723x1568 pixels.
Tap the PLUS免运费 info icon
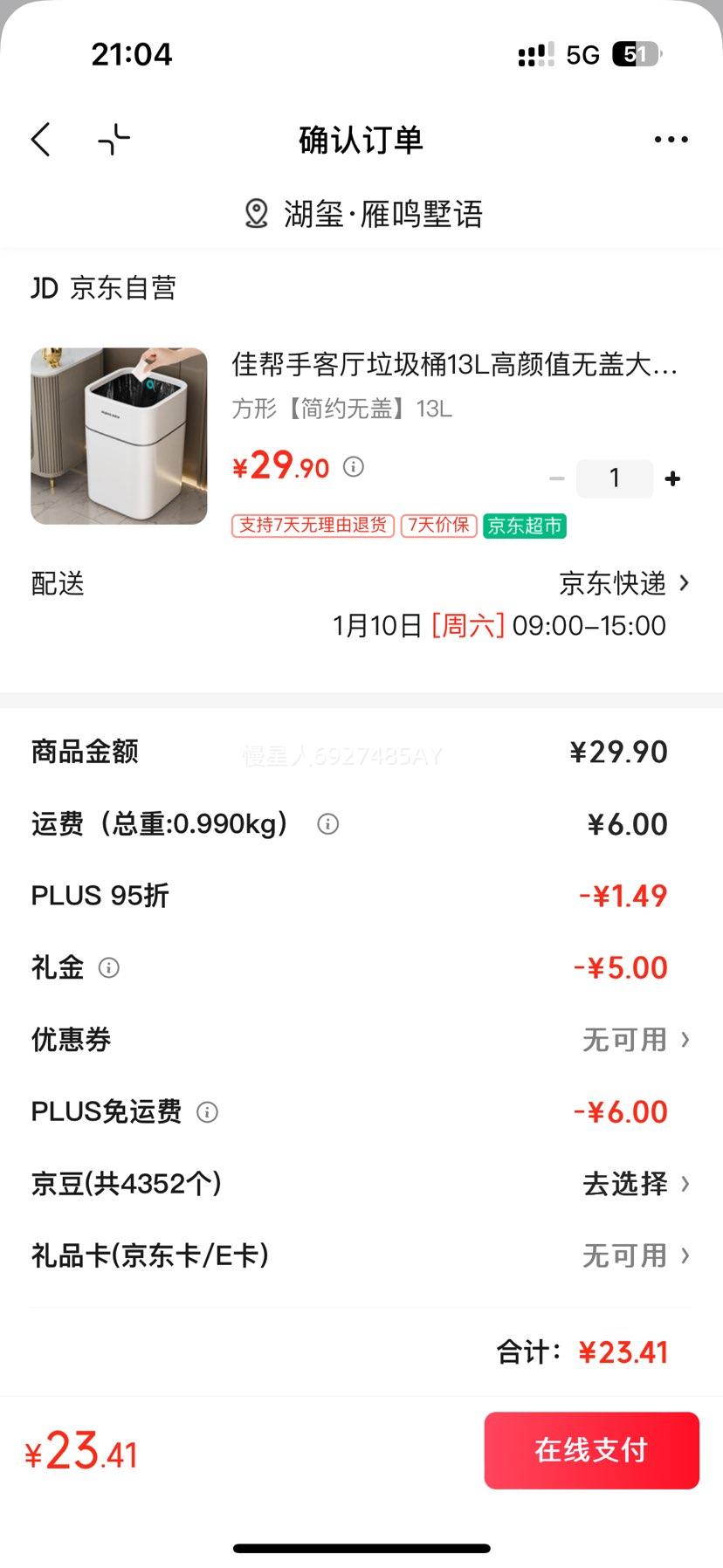click(x=207, y=1112)
